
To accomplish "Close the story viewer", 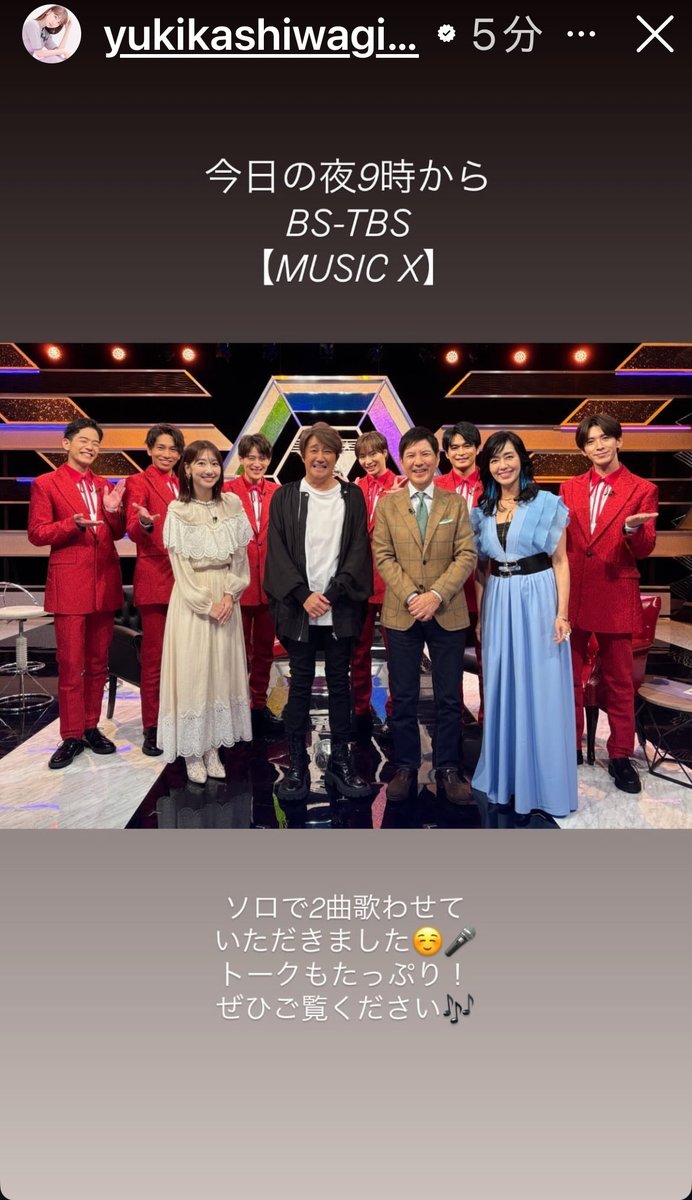I will tap(655, 35).
